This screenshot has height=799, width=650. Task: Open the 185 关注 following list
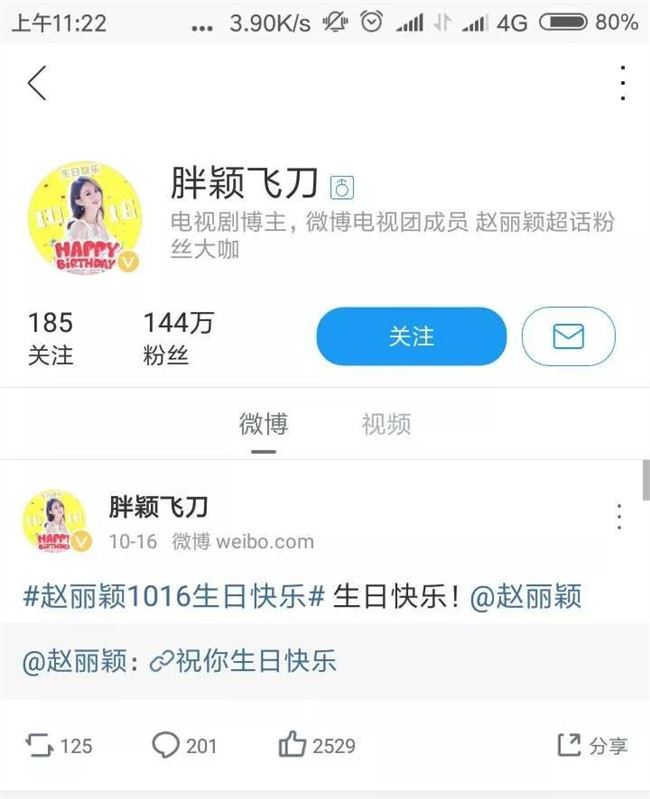[x=50, y=338]
